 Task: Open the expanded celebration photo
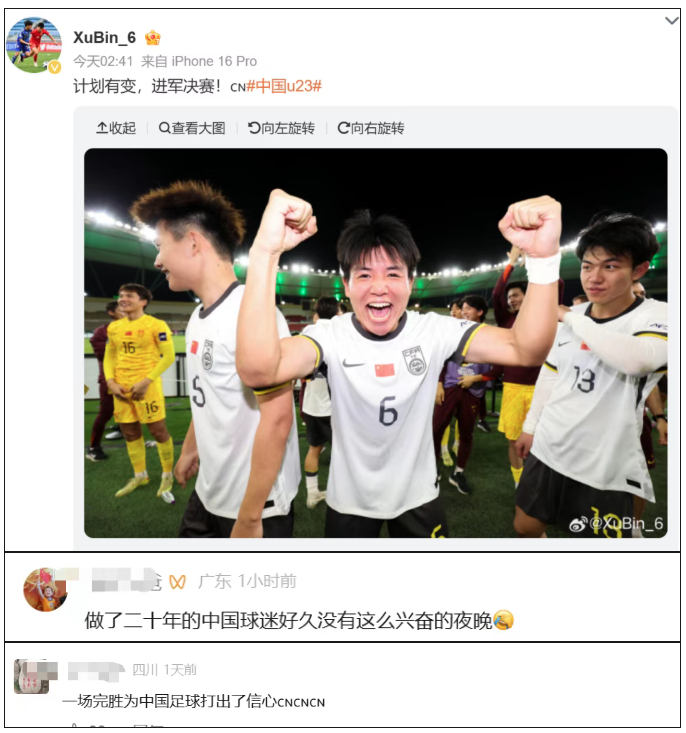[375, 343]
